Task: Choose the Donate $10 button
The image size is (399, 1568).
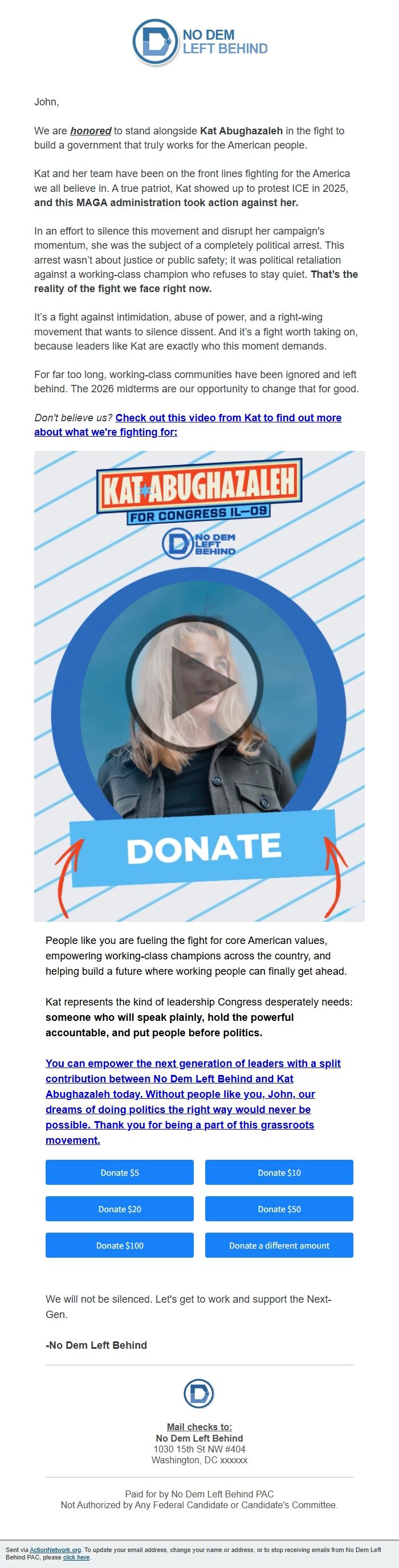Action: click(279, 1172)
